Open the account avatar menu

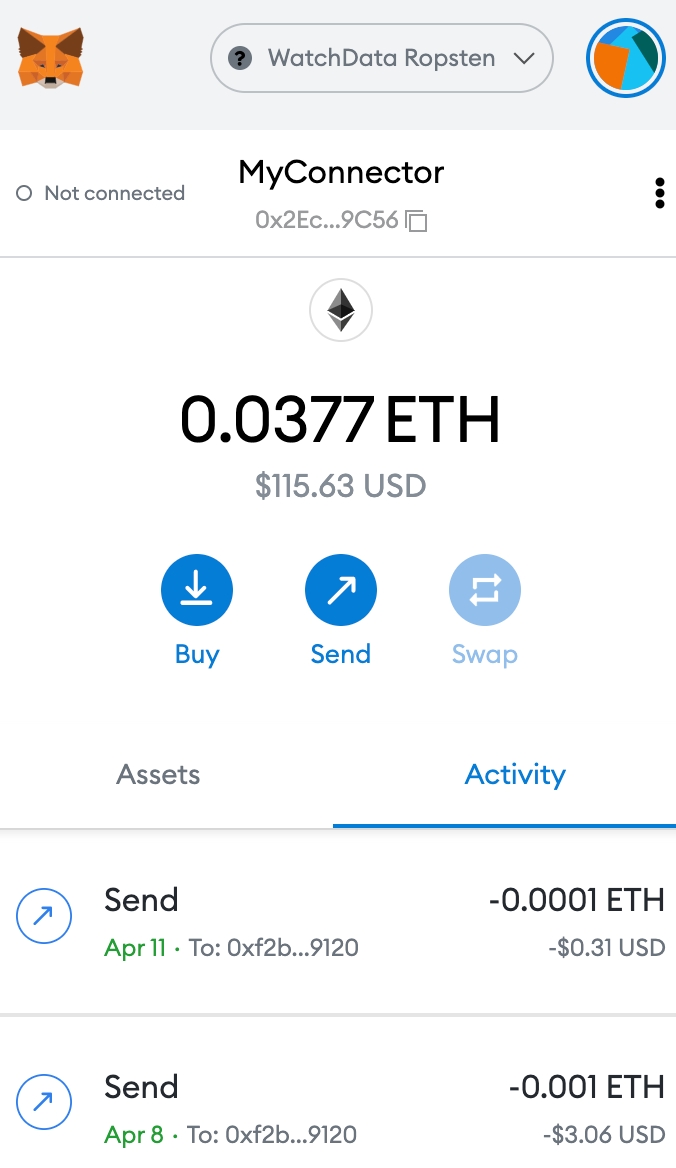[625, 58]
